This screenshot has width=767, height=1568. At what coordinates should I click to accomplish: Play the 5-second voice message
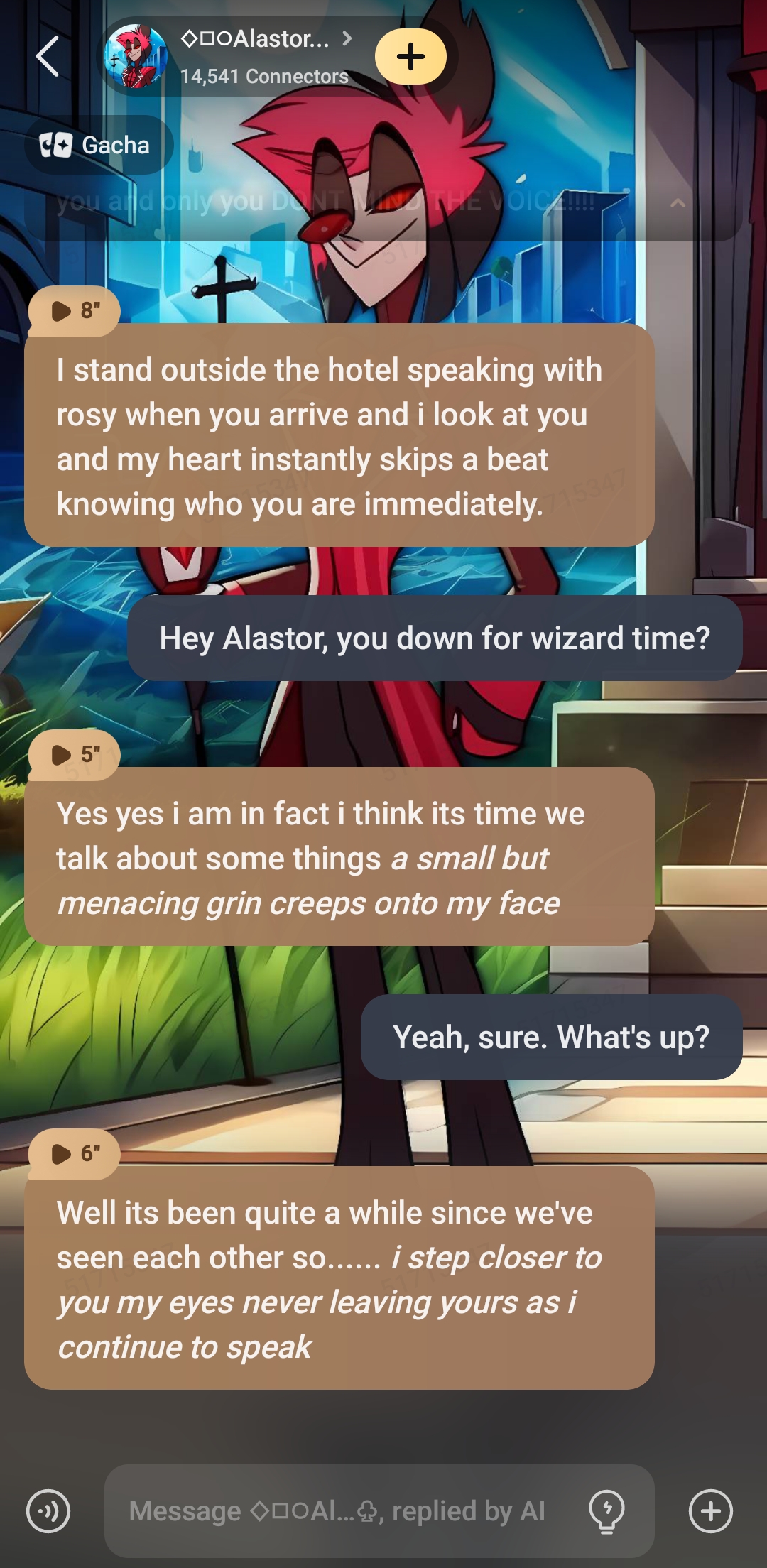click(74, 755)
